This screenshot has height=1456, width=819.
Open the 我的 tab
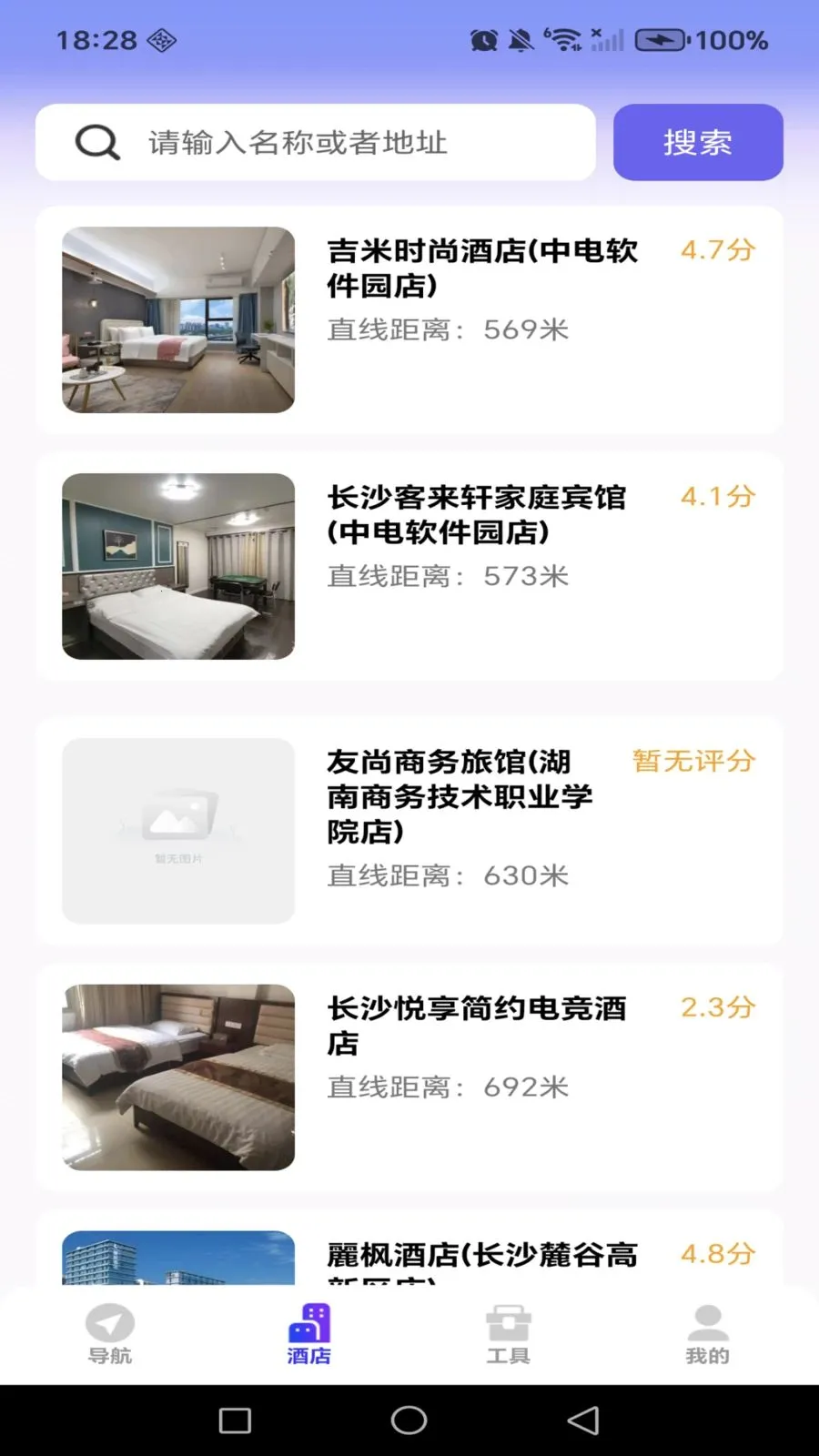(x=707, y=1335)
